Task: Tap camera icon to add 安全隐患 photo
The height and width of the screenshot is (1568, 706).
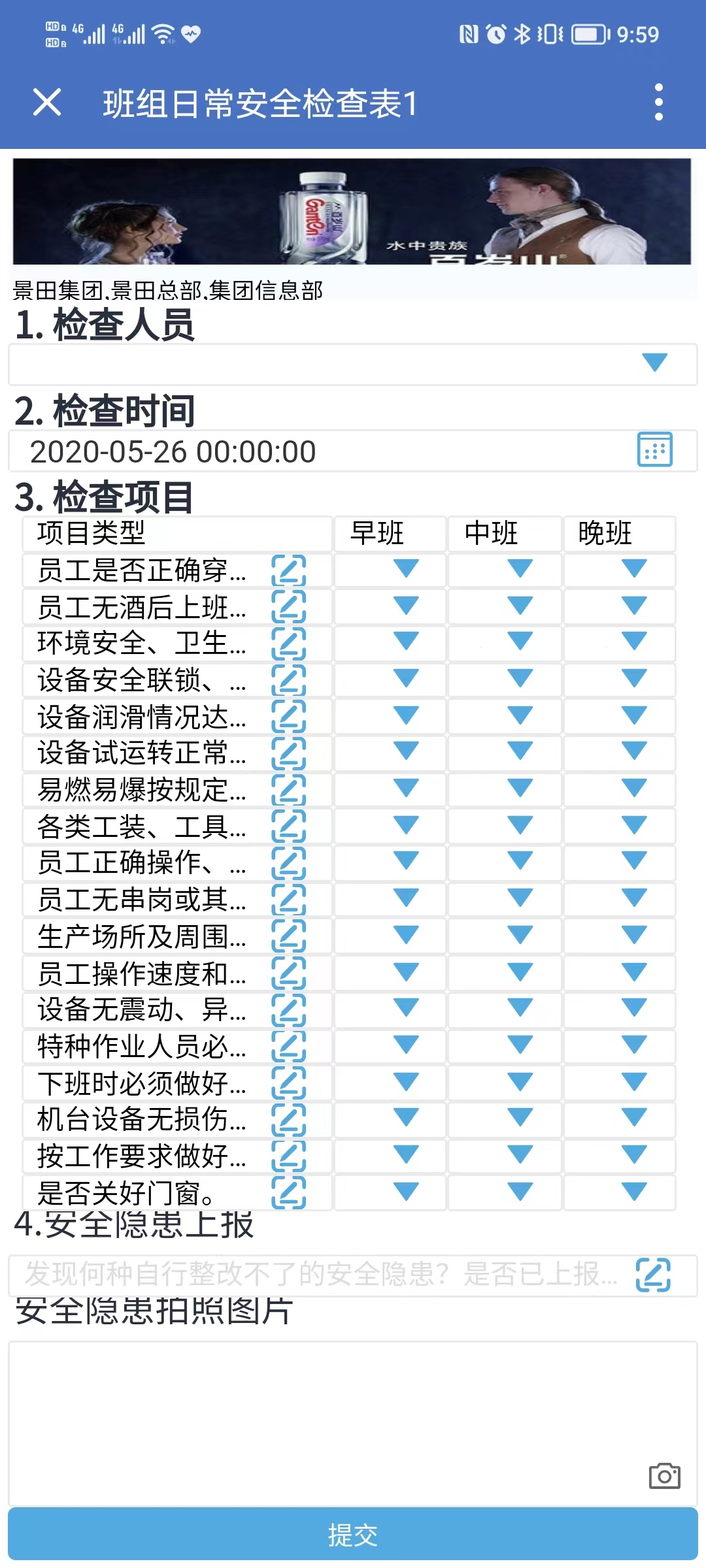Action: coord(664,1476)
